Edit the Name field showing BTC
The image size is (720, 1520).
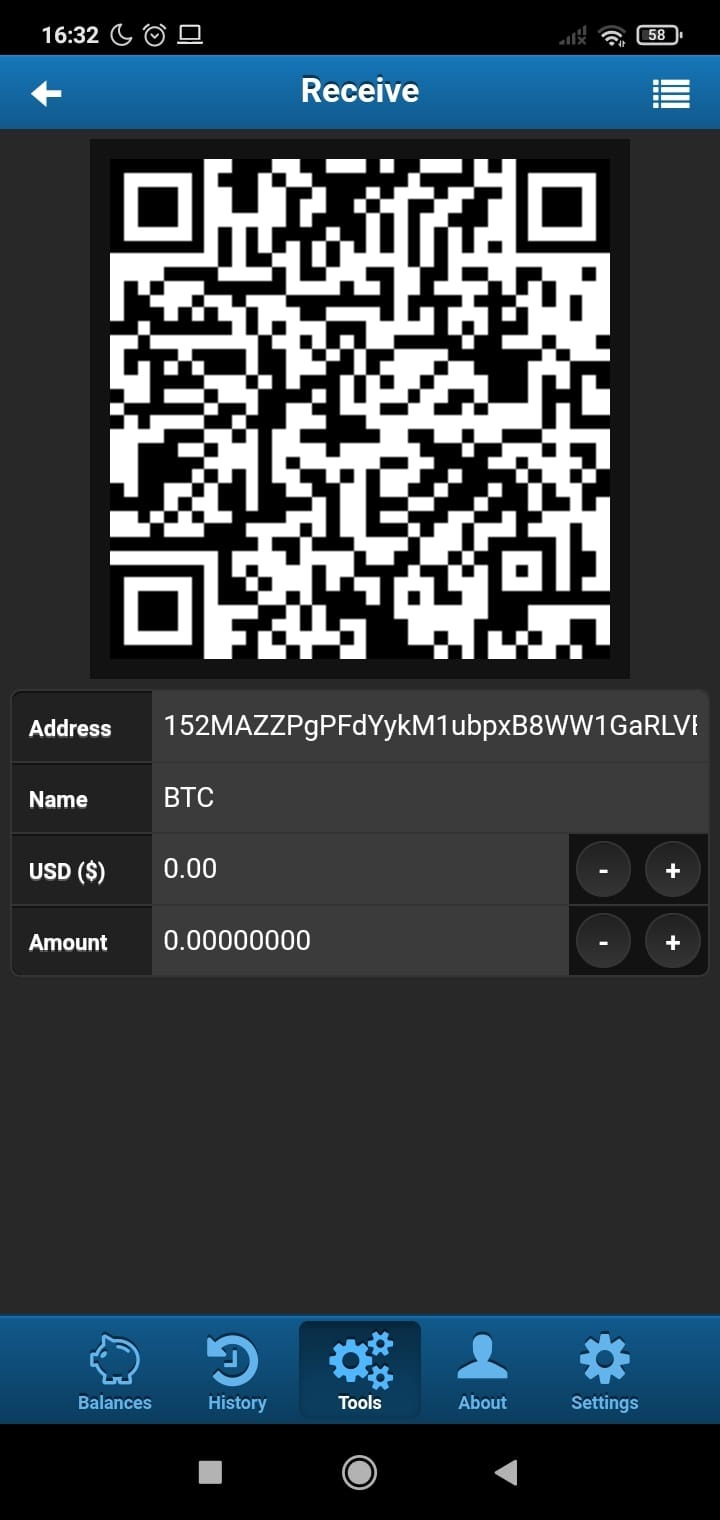tap(430, 798)
